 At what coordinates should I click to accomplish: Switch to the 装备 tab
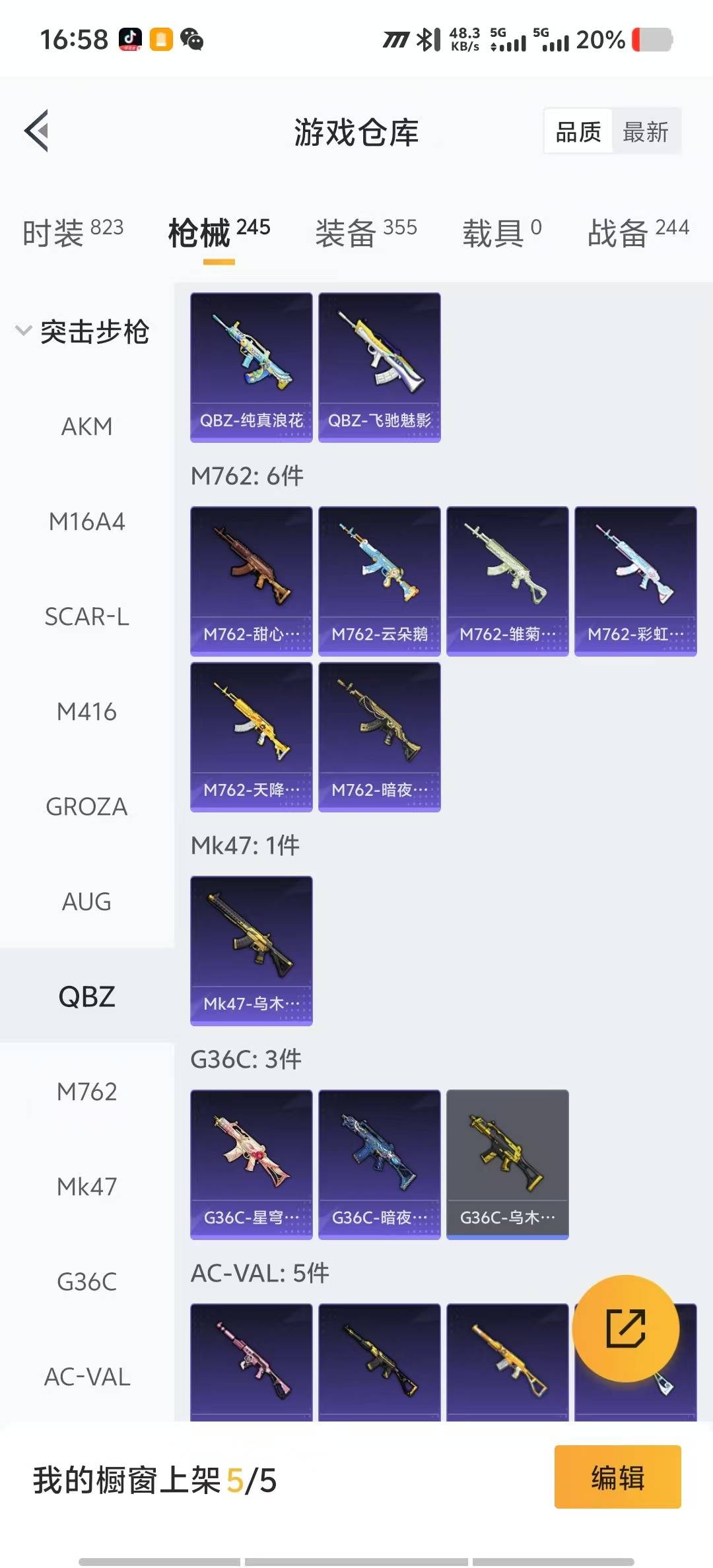(x=366, y=232)
